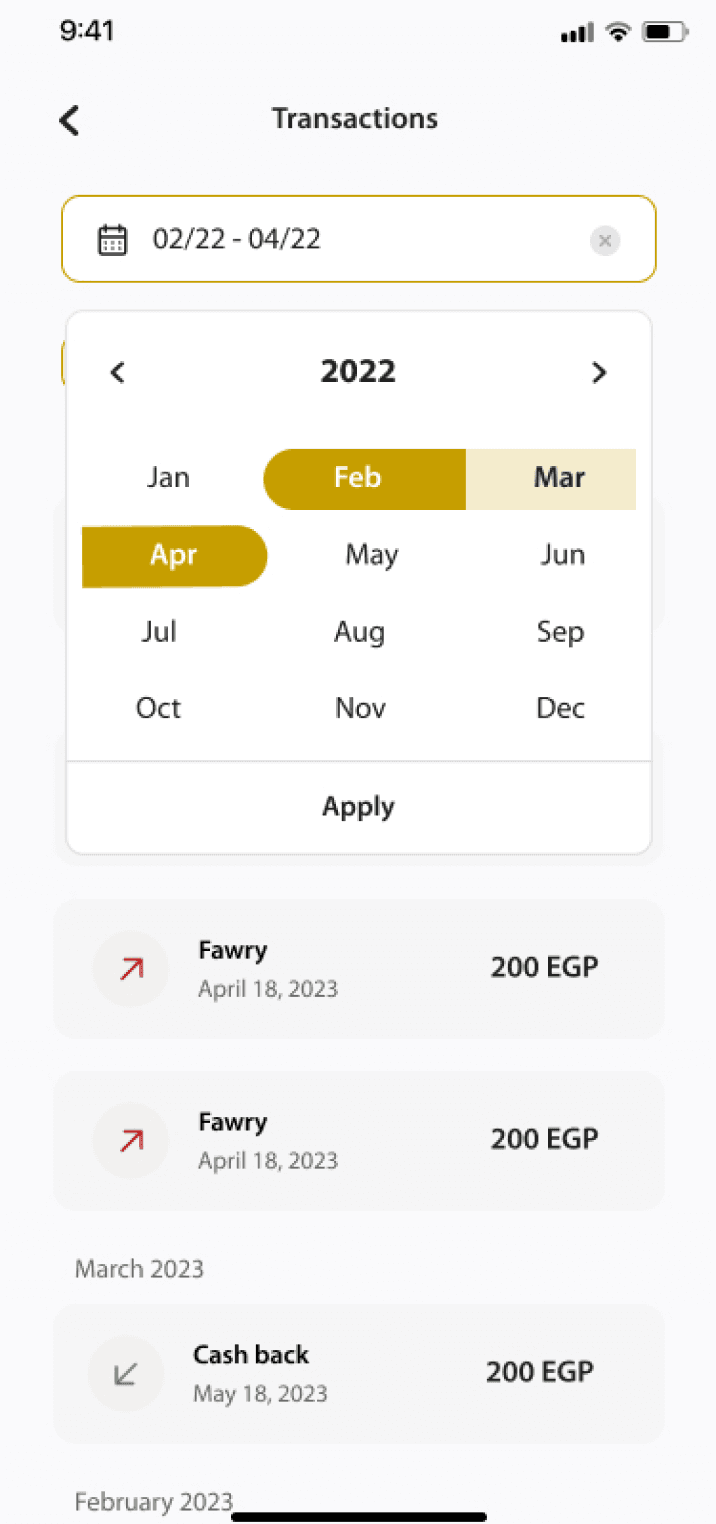Choose Sep in the month grid
The image size is (716, 1524).
pos(560,633)
